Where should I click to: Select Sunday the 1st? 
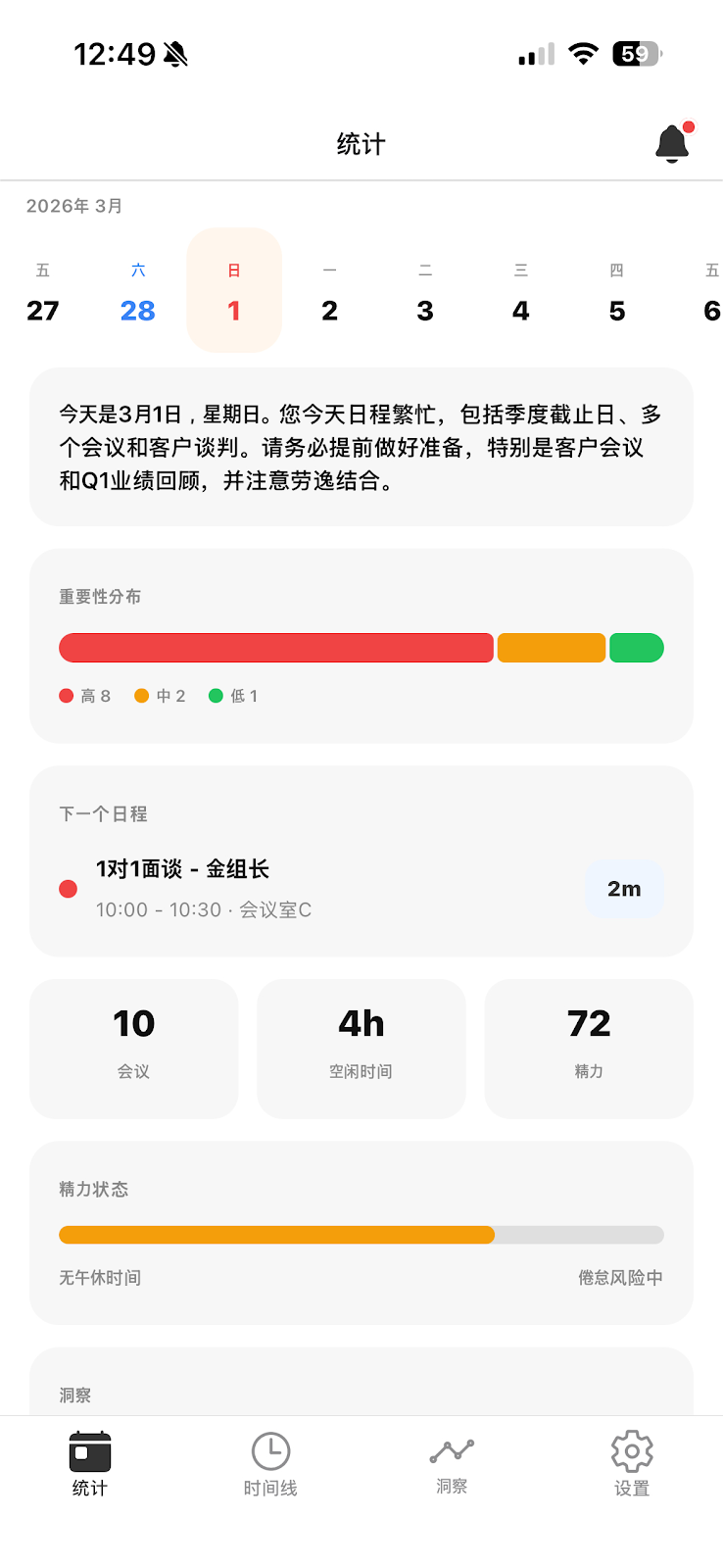(234, 291)
